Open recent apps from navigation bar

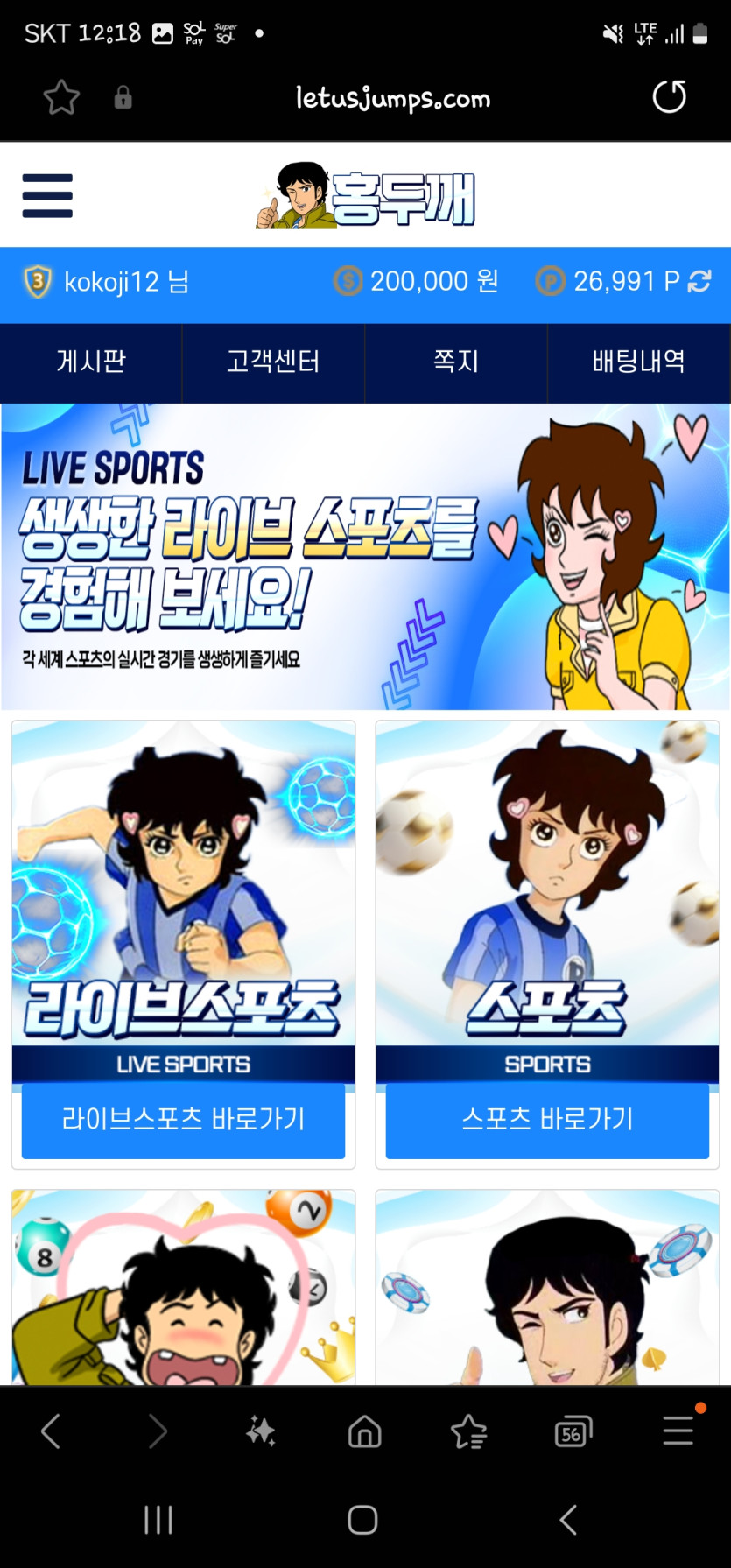coord(158,1520)
